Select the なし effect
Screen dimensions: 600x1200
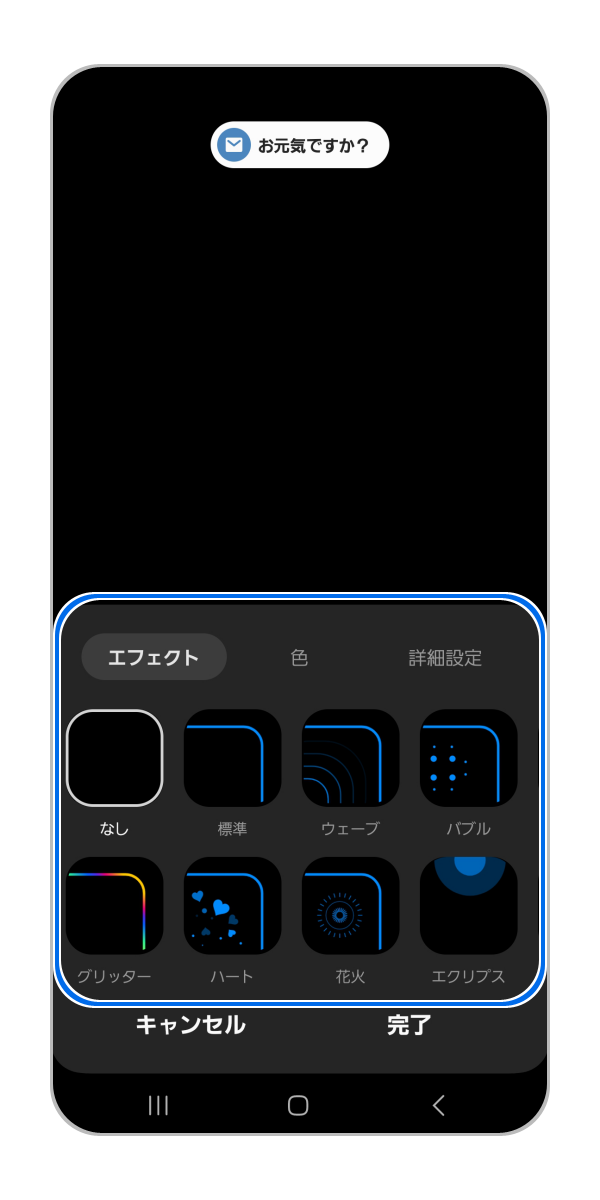(x=114, y=758)
